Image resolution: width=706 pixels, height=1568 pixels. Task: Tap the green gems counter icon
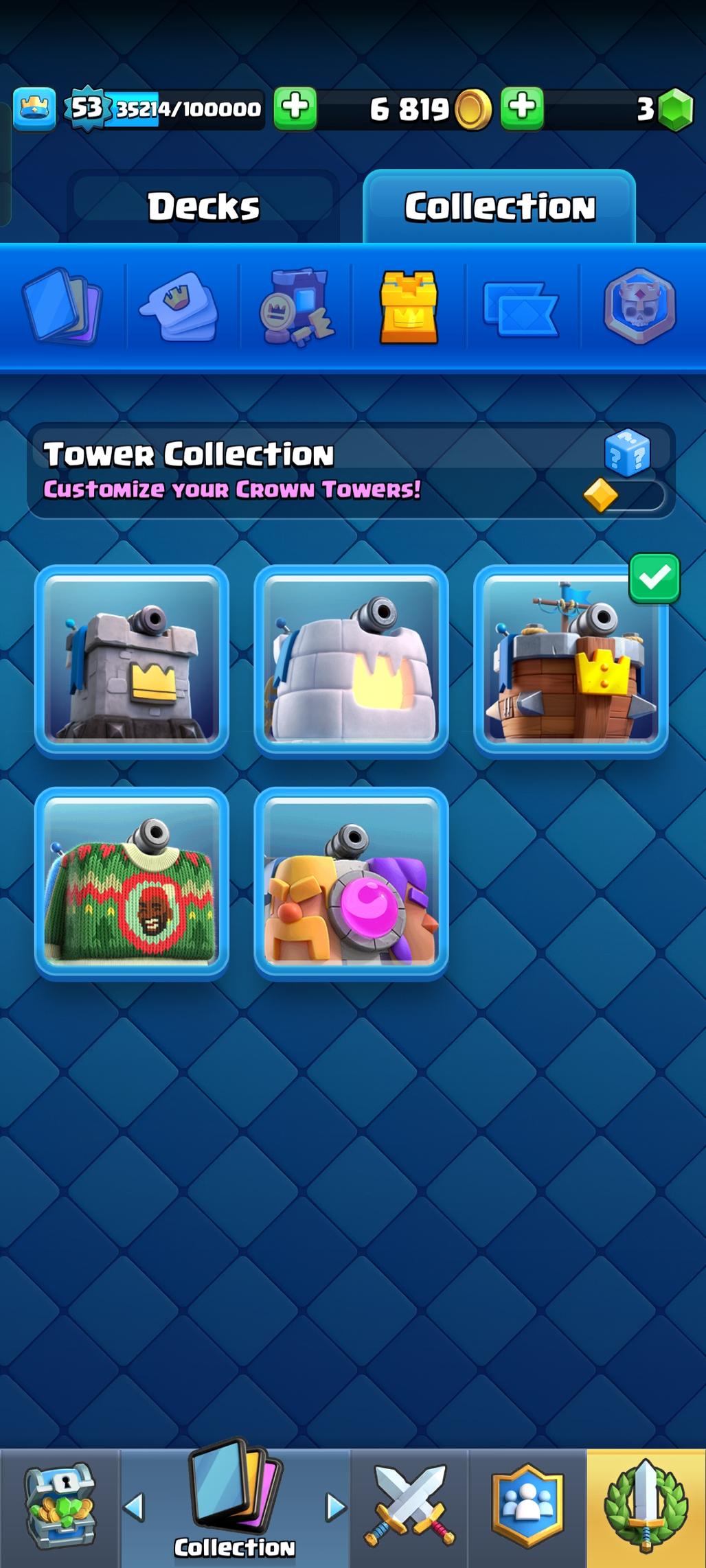click(676, 108)
